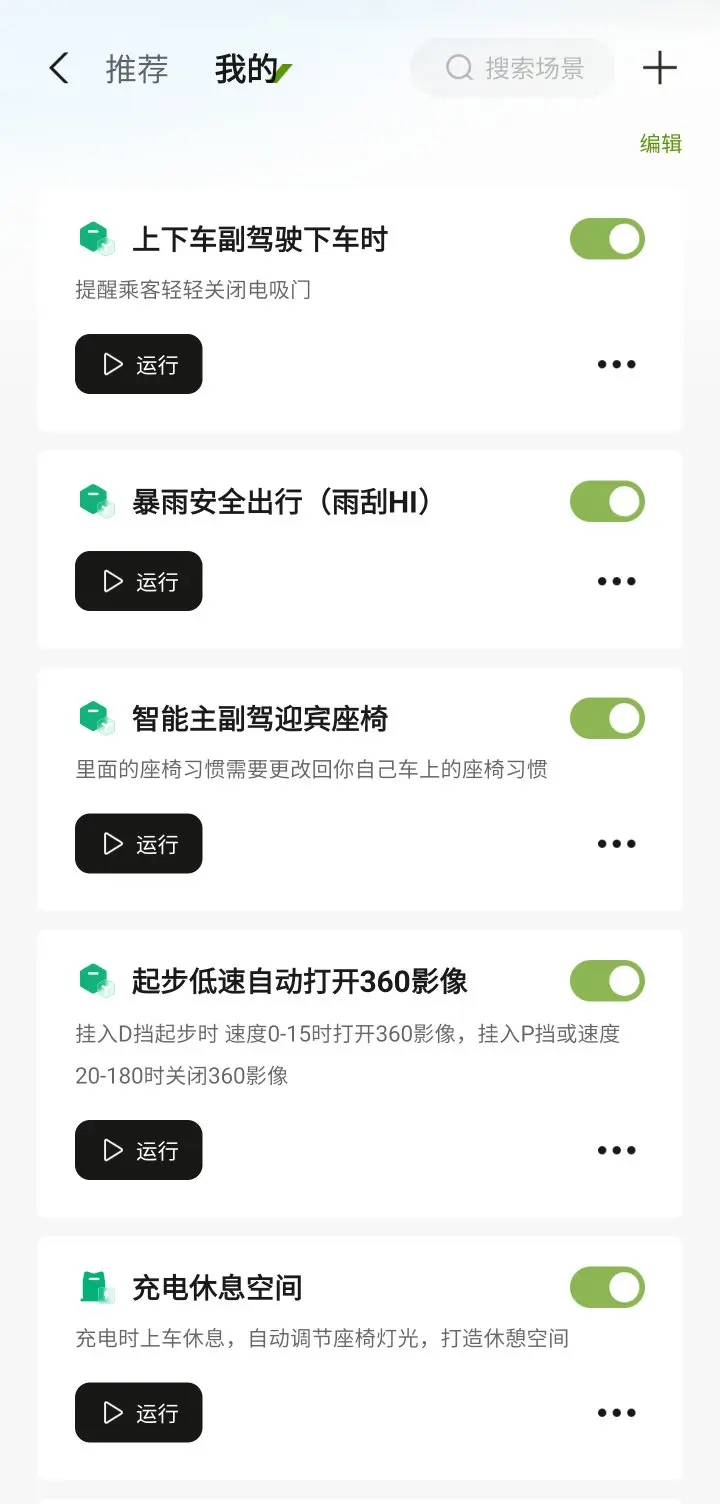Select the 我的 tab

coord(246,69)
